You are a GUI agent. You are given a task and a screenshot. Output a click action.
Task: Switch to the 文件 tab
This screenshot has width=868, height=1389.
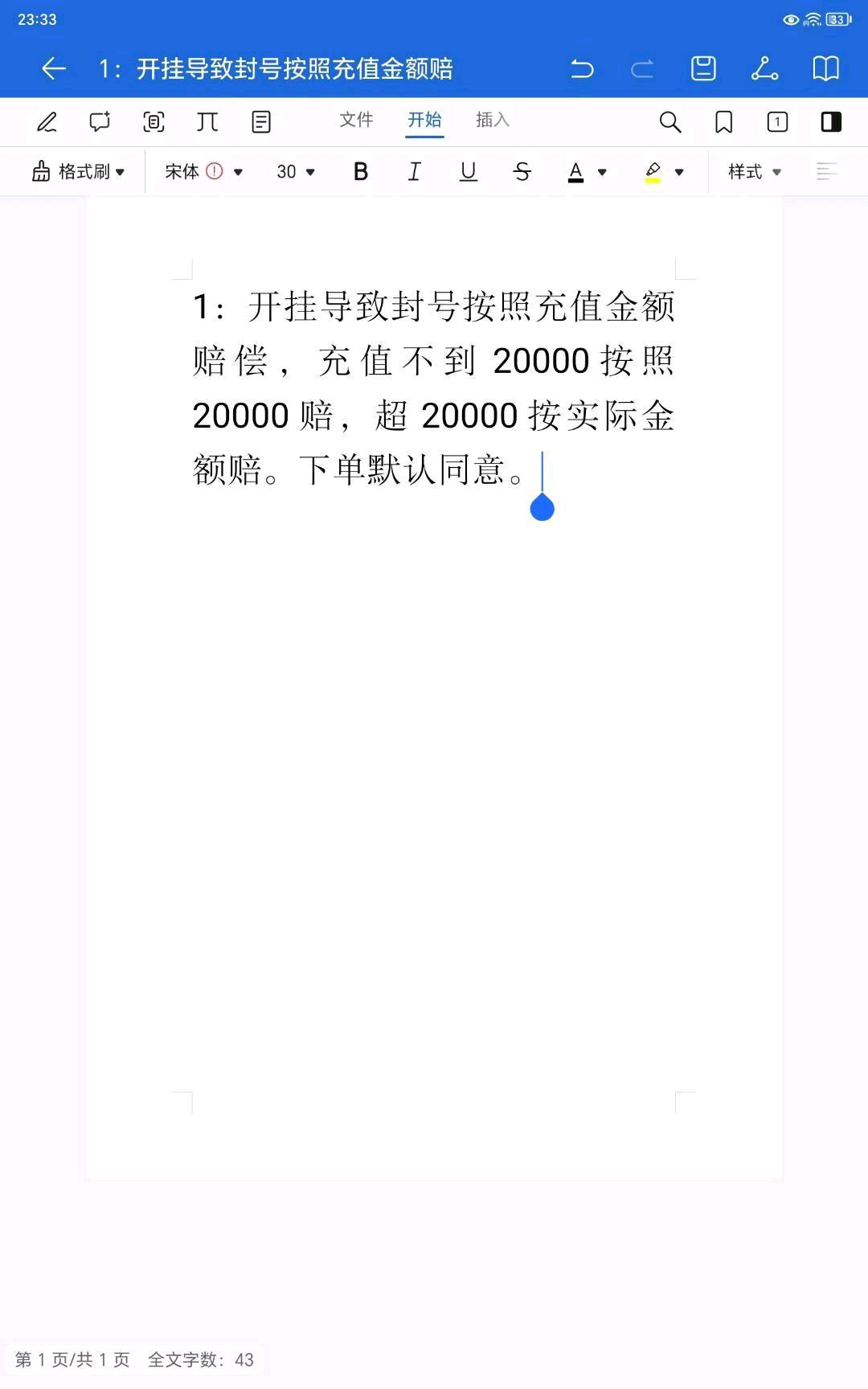pos(356,120)
